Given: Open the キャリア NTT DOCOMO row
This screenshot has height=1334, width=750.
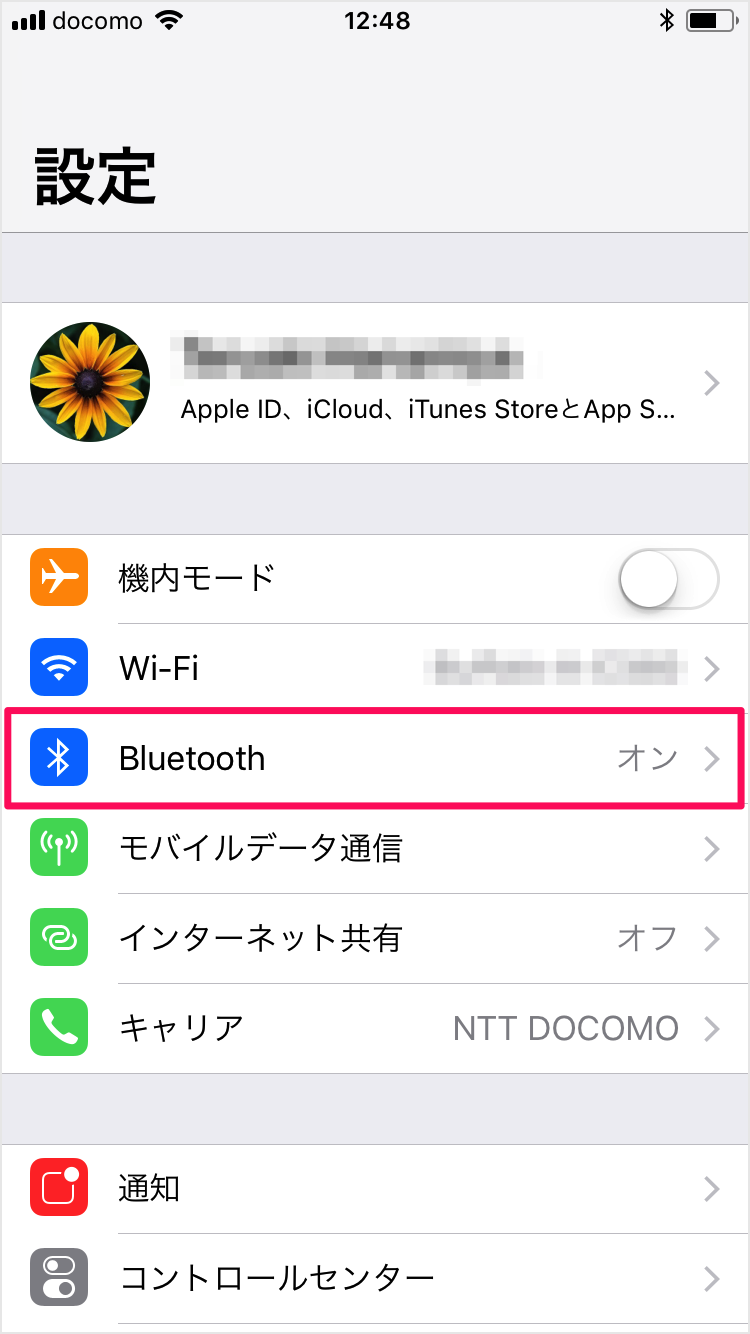Looking at the screenshot, I should pyautogui.click(x=375, y=1029).
